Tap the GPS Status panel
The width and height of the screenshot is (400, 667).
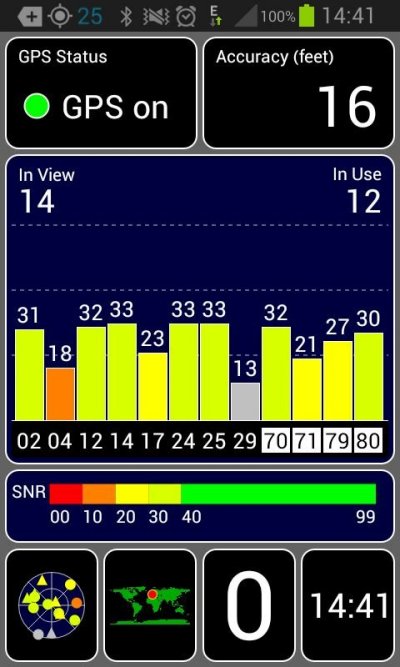pos(101,93)
